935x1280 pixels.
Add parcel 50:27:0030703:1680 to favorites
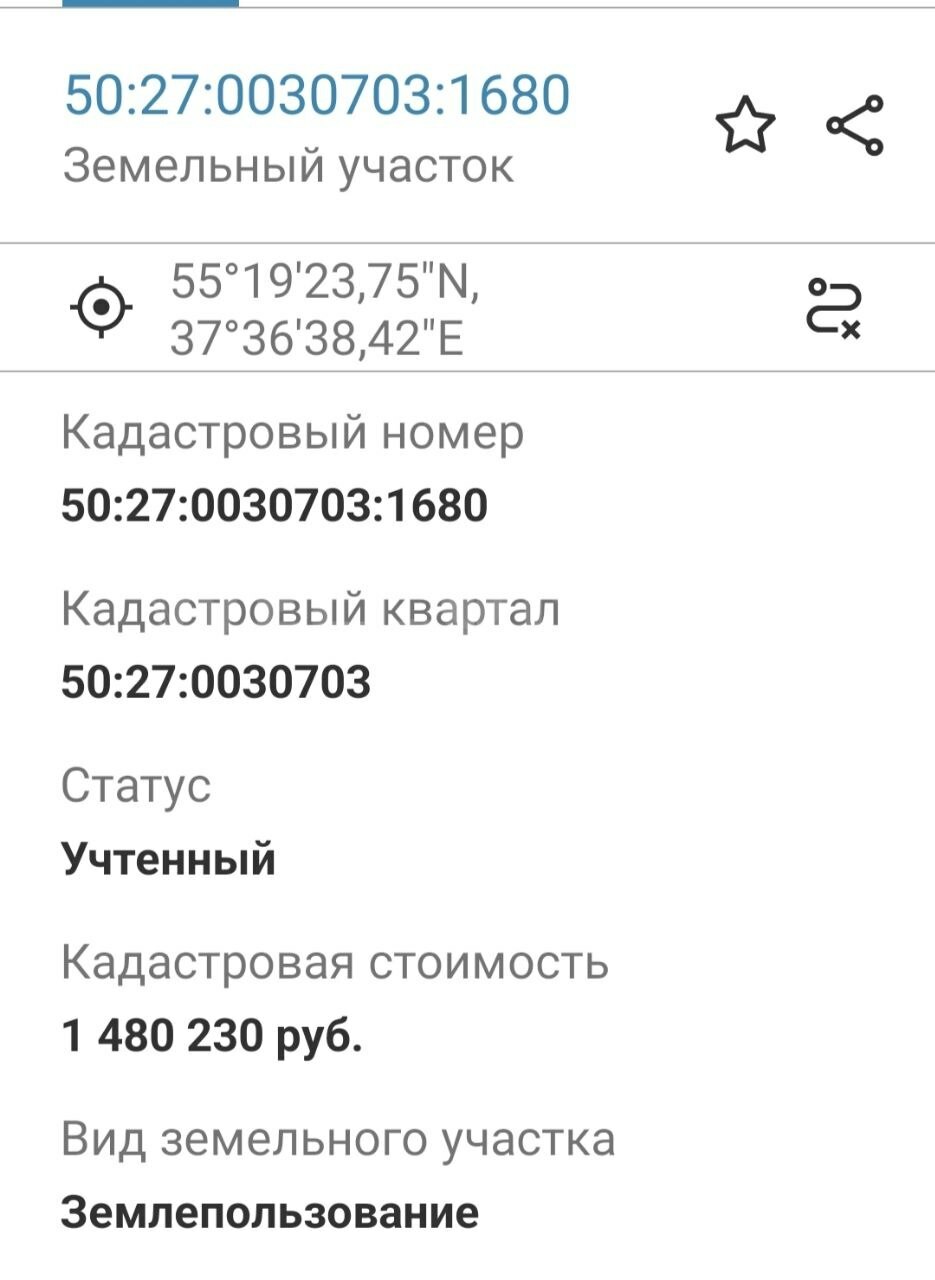[x=745, y=127]
